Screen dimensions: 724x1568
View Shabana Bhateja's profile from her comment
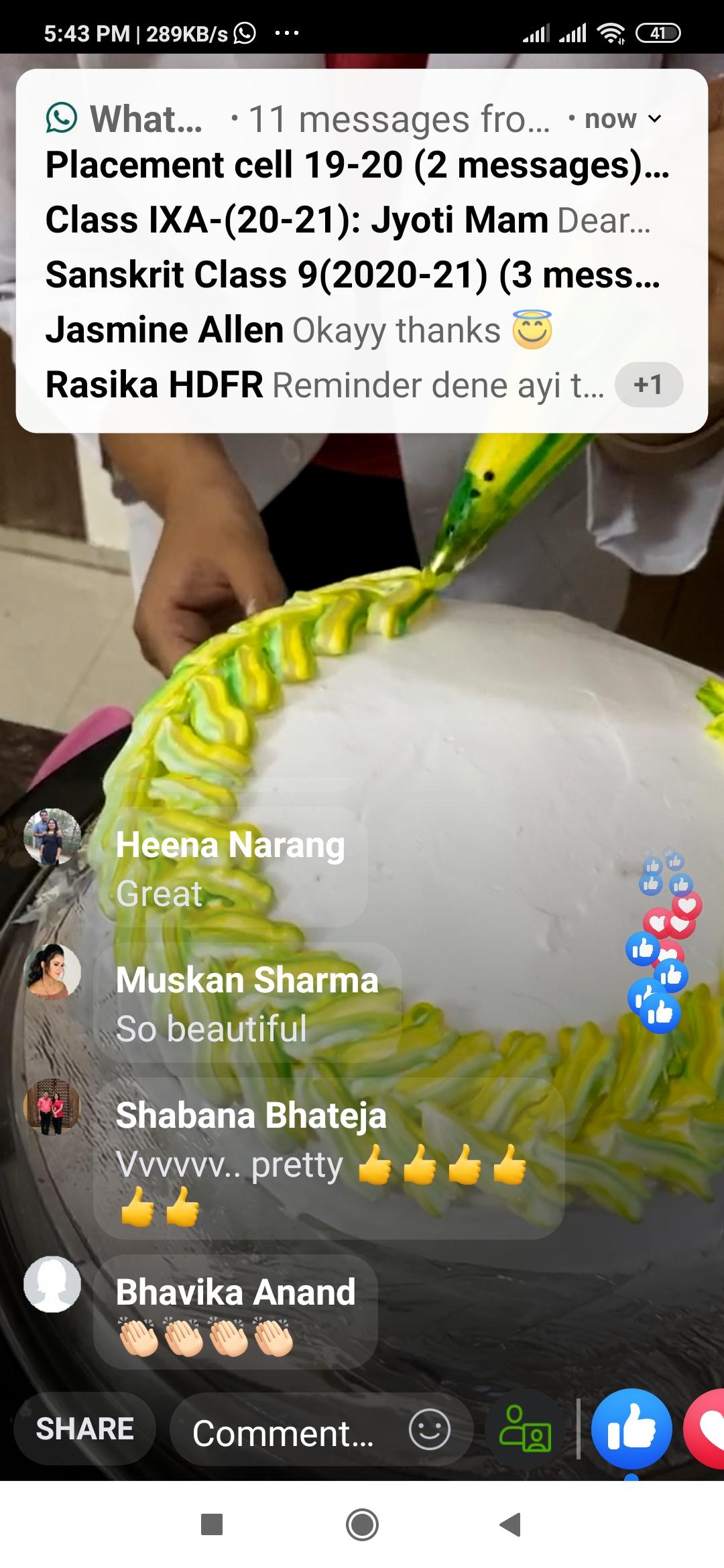52,1107
